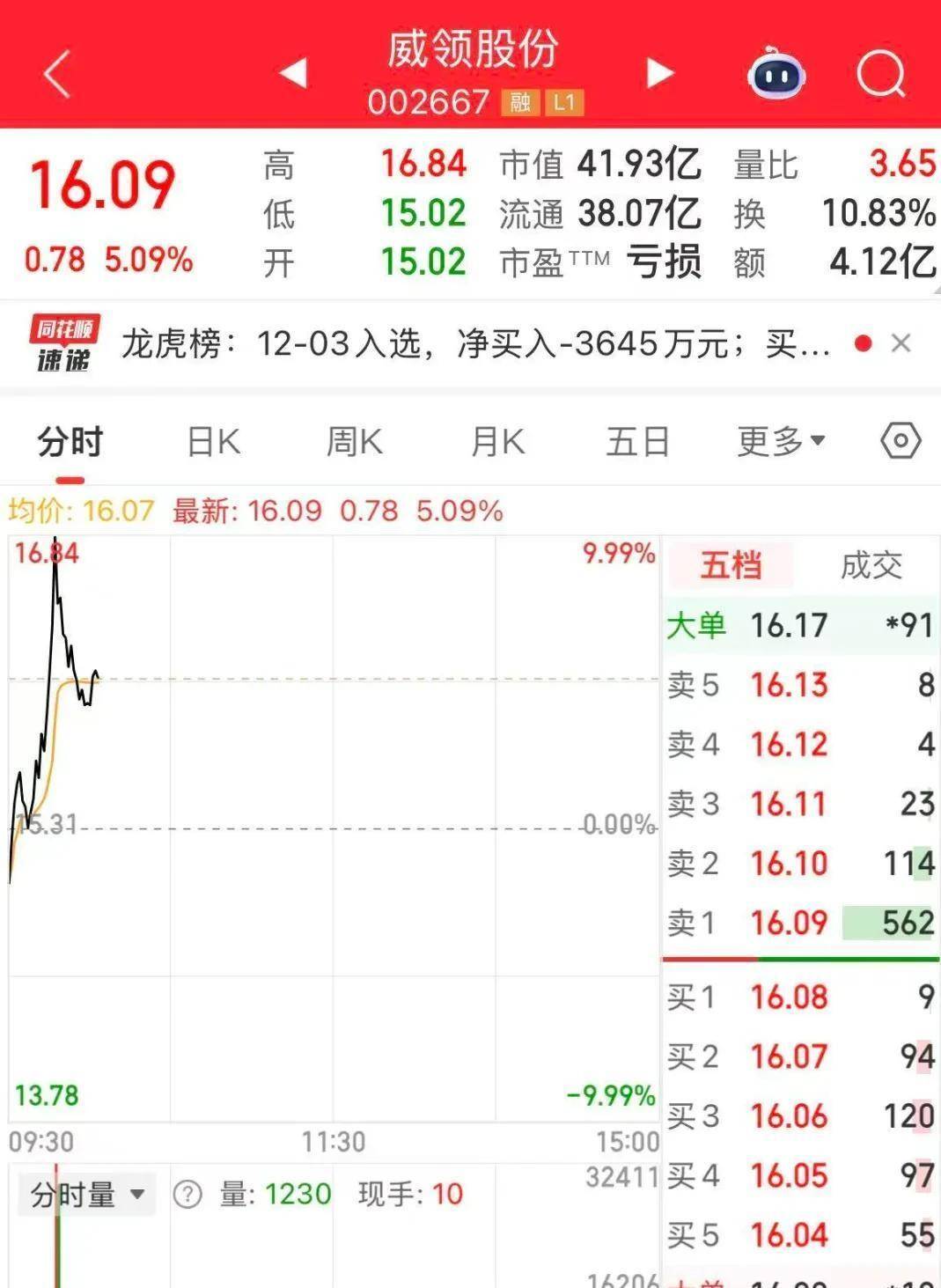941x1288 pixels.
Task: Switch to the previous stock
Action: (x=293, y=74)
